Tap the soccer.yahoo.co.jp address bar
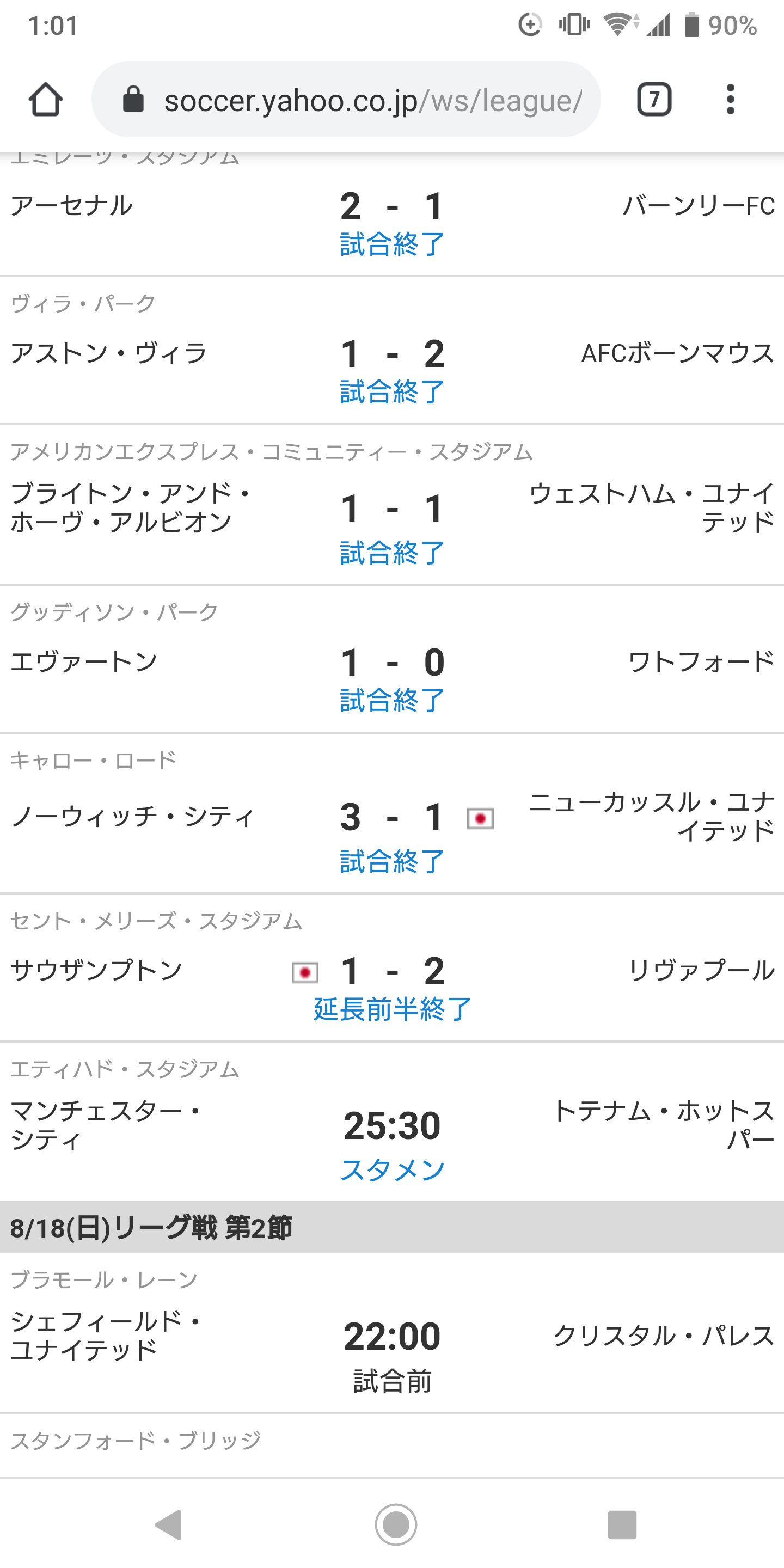 coord(346,99)
